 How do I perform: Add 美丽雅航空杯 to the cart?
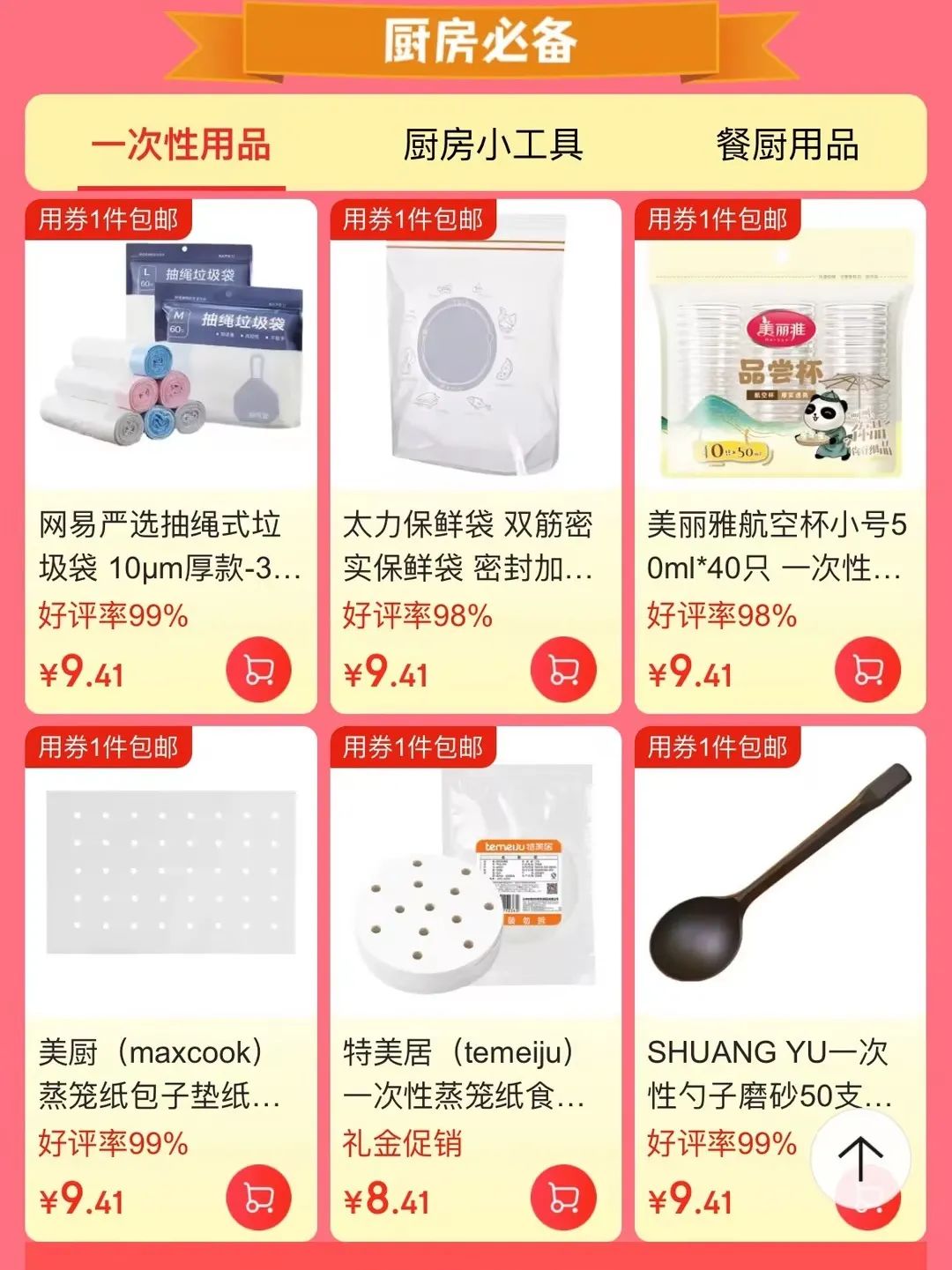[867, 670]
